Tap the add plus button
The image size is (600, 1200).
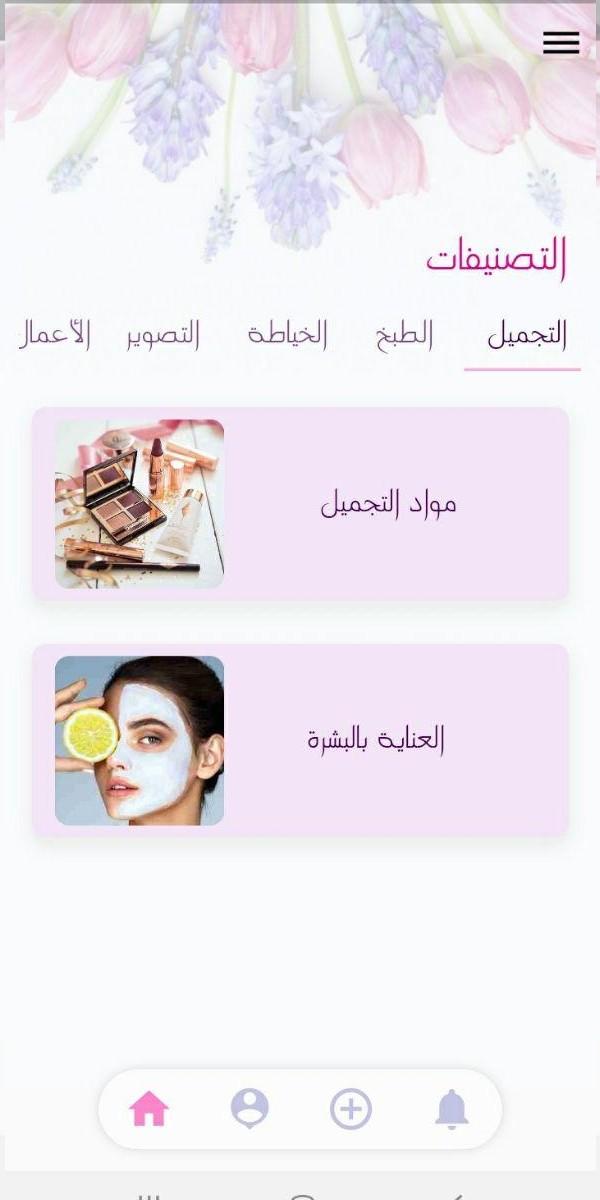(x=351, y=1109)
